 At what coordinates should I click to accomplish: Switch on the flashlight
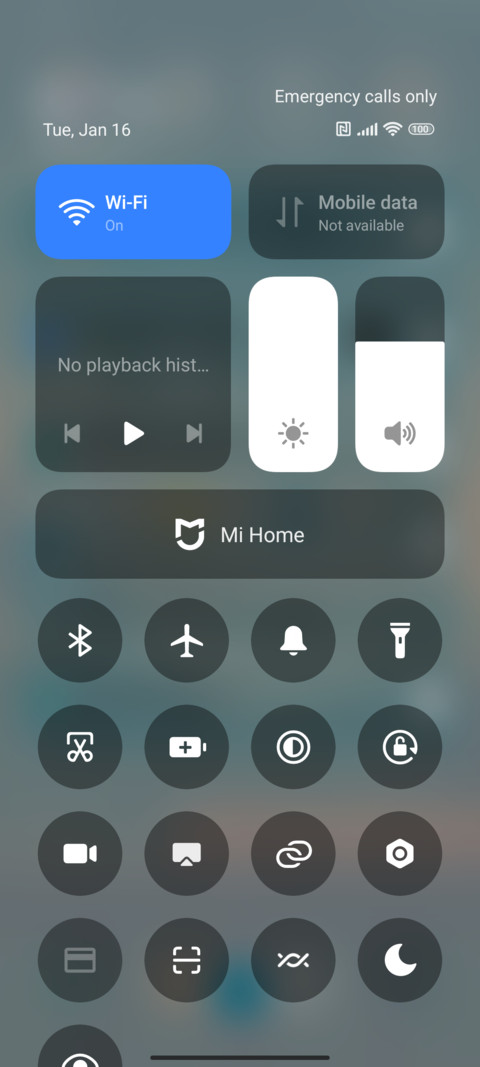[x=400, y=640]
